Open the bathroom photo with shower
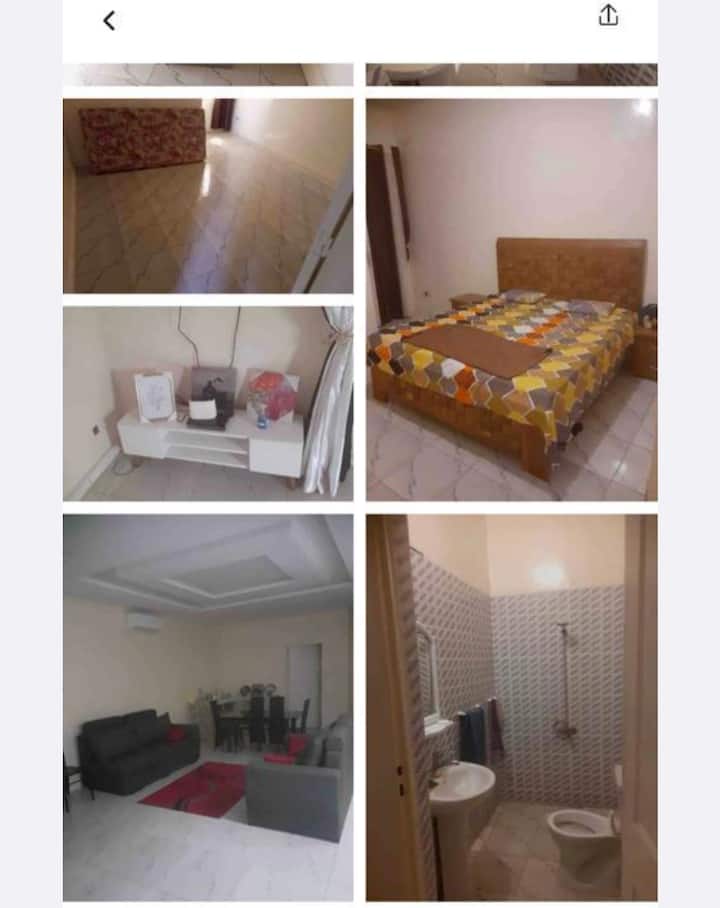The width and height of the screenshot is (720, 908). click(511, 707)
